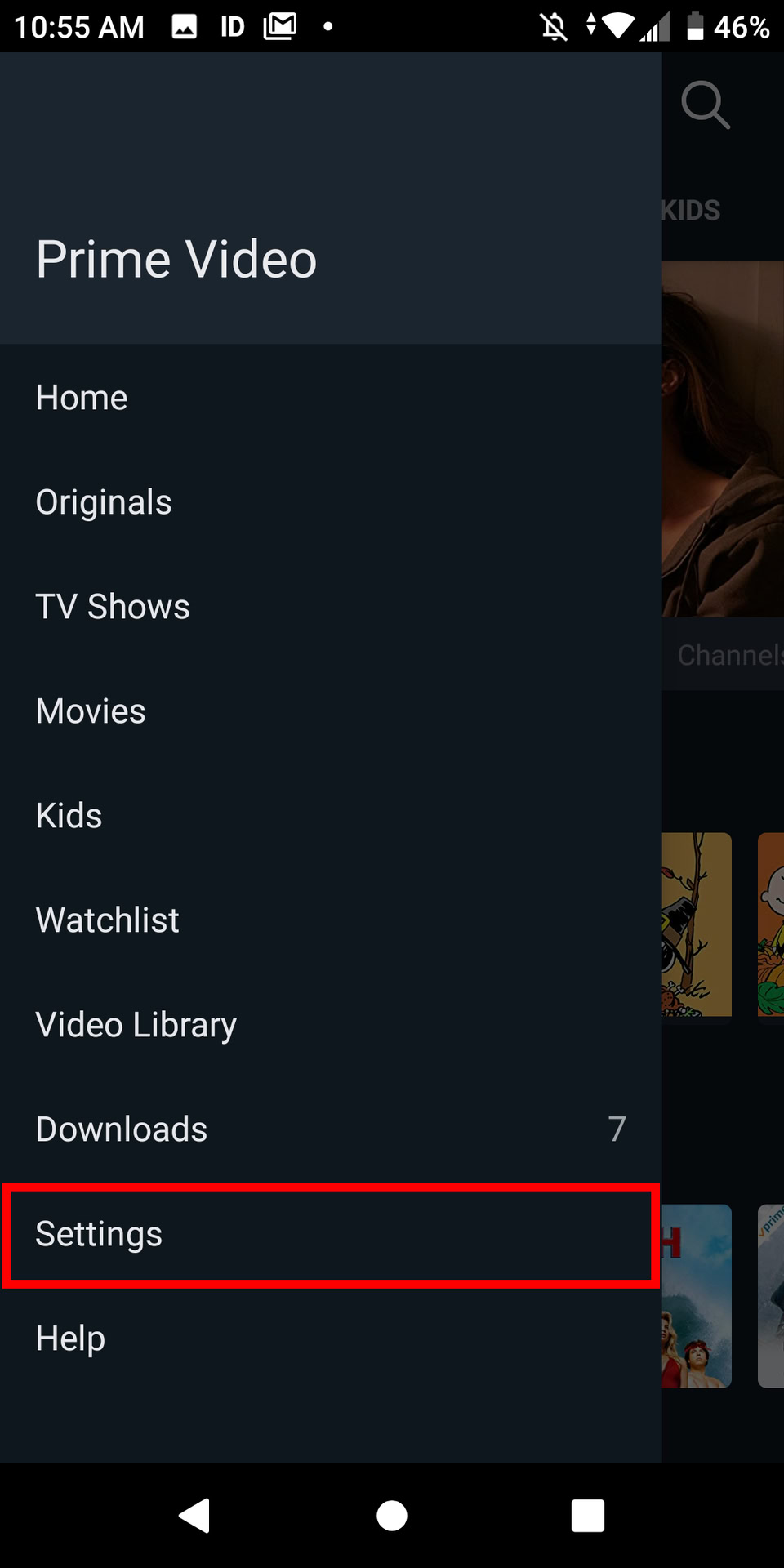The height and width of the screenshot is (1568, 784).
Task: Browse TV Shows
Action: coord(113,607)
